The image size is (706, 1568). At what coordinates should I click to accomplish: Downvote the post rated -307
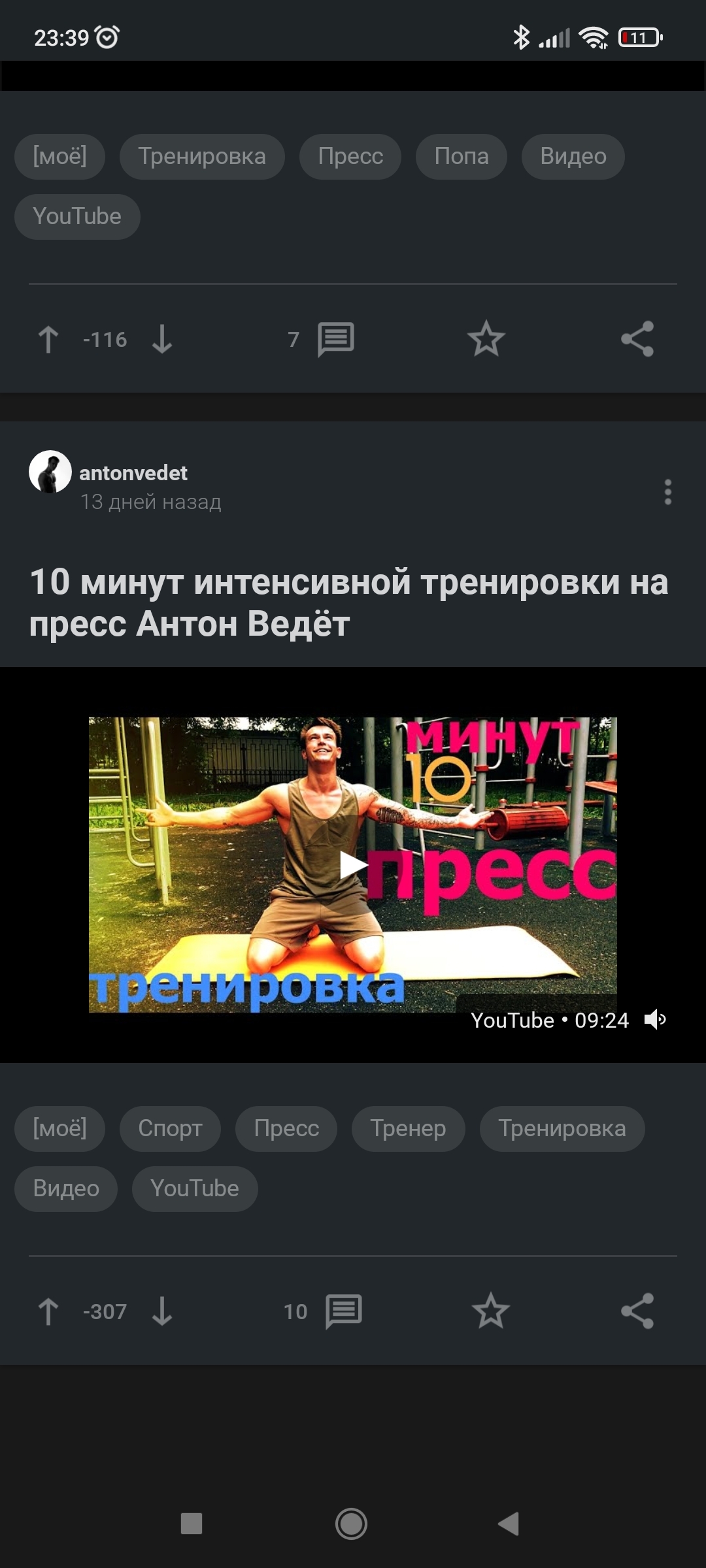point(162,1311)
